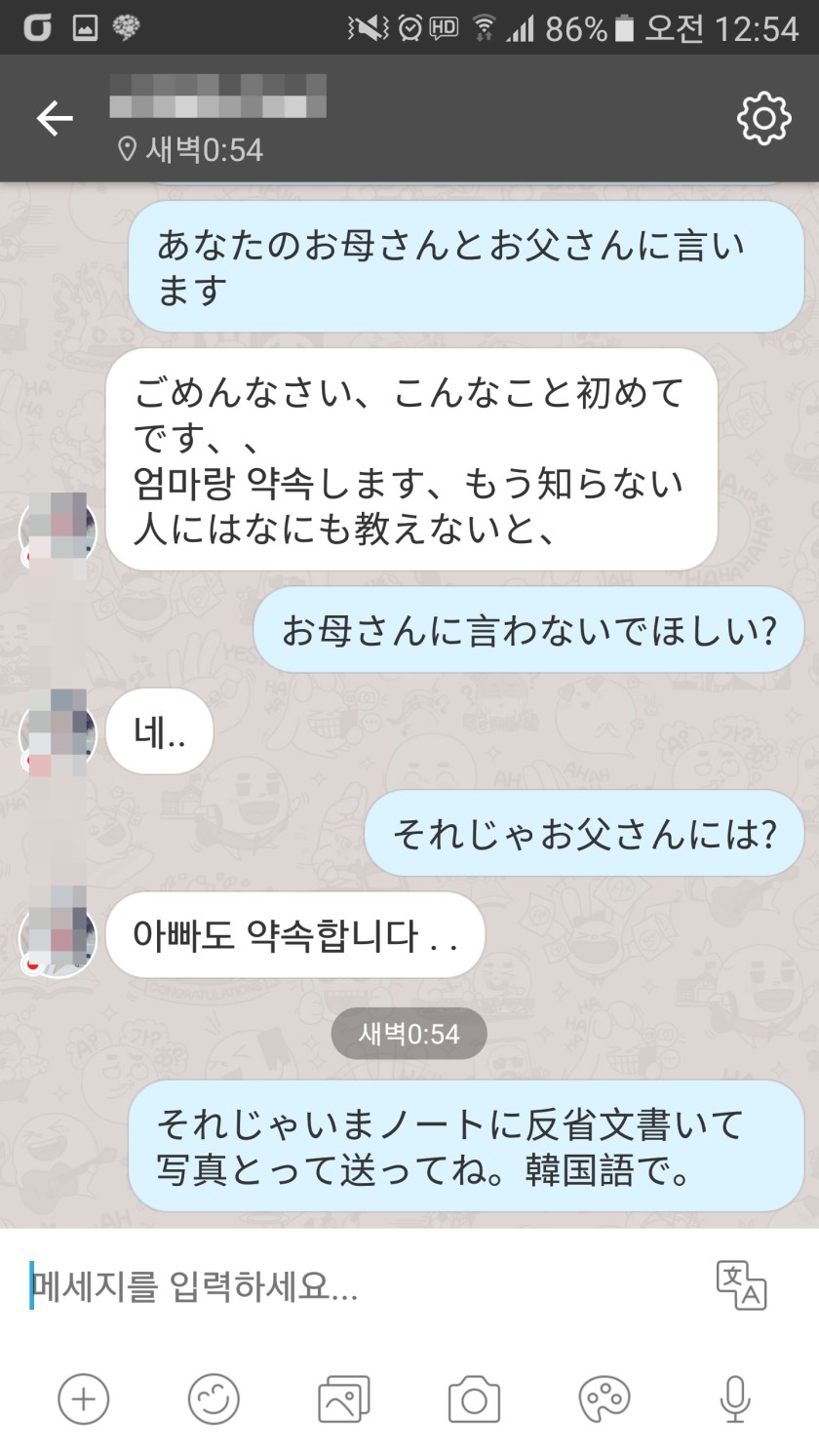Open the drawing palette tool
The width and height of the screenshot is (819, 1456).
tap(604, 1400)
